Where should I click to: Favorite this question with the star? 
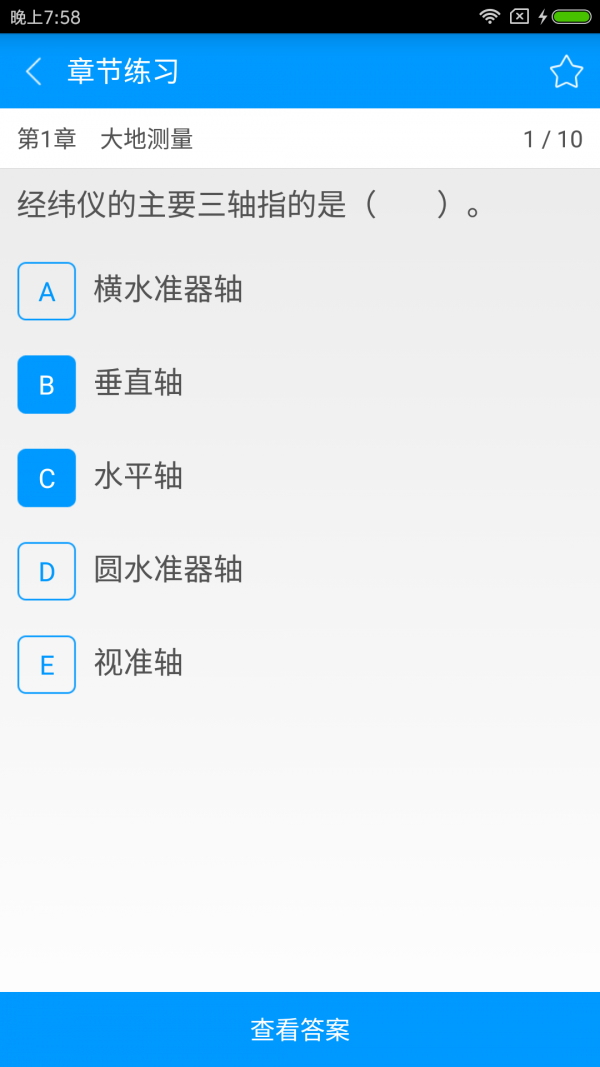pyautogui.click(x=566, y=72)
